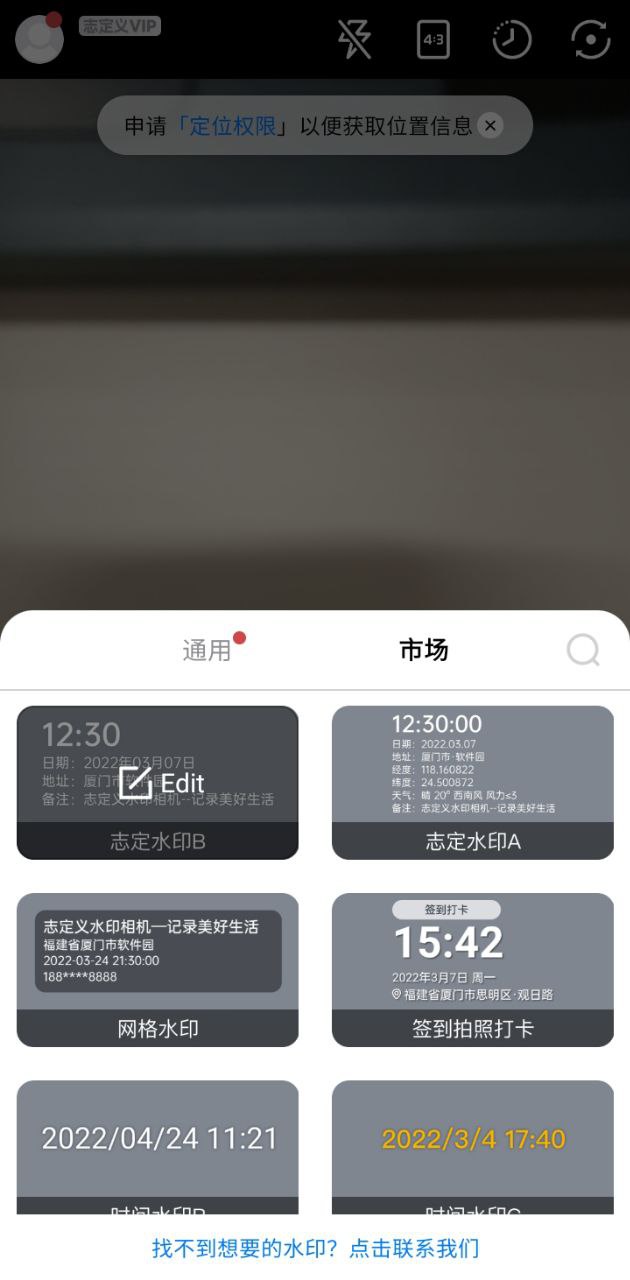
Task: Open the 志定义VIP badge
Action: tap(119, 27)
